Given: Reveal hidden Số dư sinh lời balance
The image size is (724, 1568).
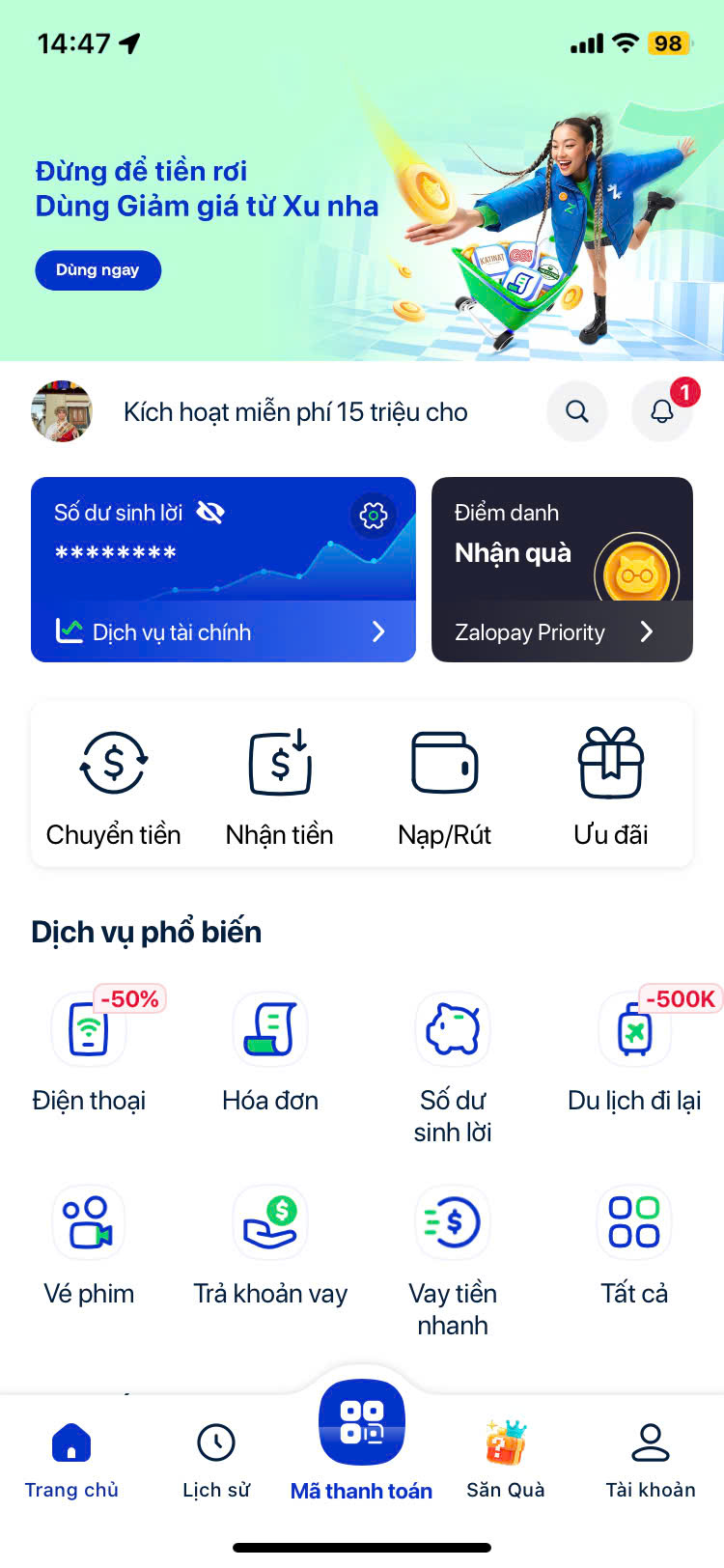Looking at the screenshot, I should click(x=210, y=513).
